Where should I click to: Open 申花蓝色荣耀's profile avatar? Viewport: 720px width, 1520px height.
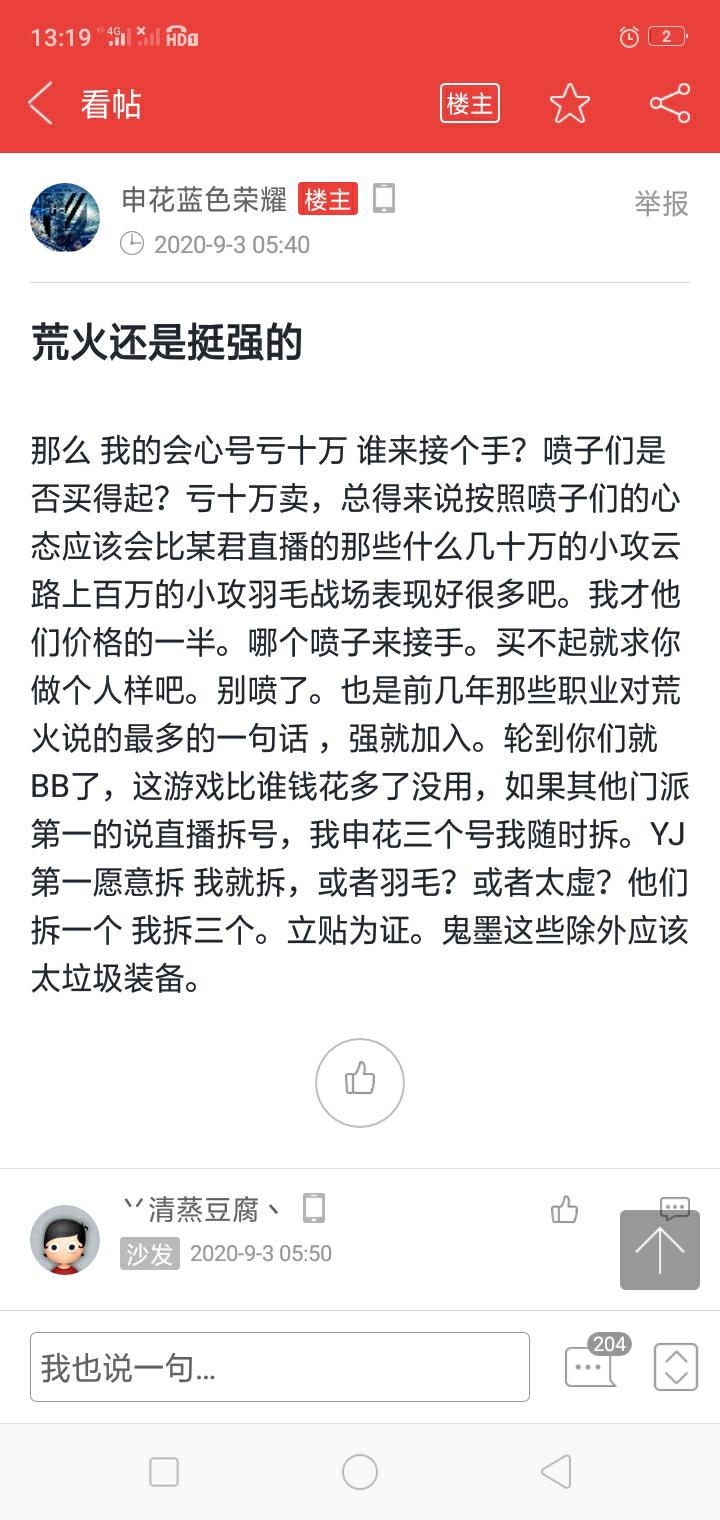click(65, 217)
